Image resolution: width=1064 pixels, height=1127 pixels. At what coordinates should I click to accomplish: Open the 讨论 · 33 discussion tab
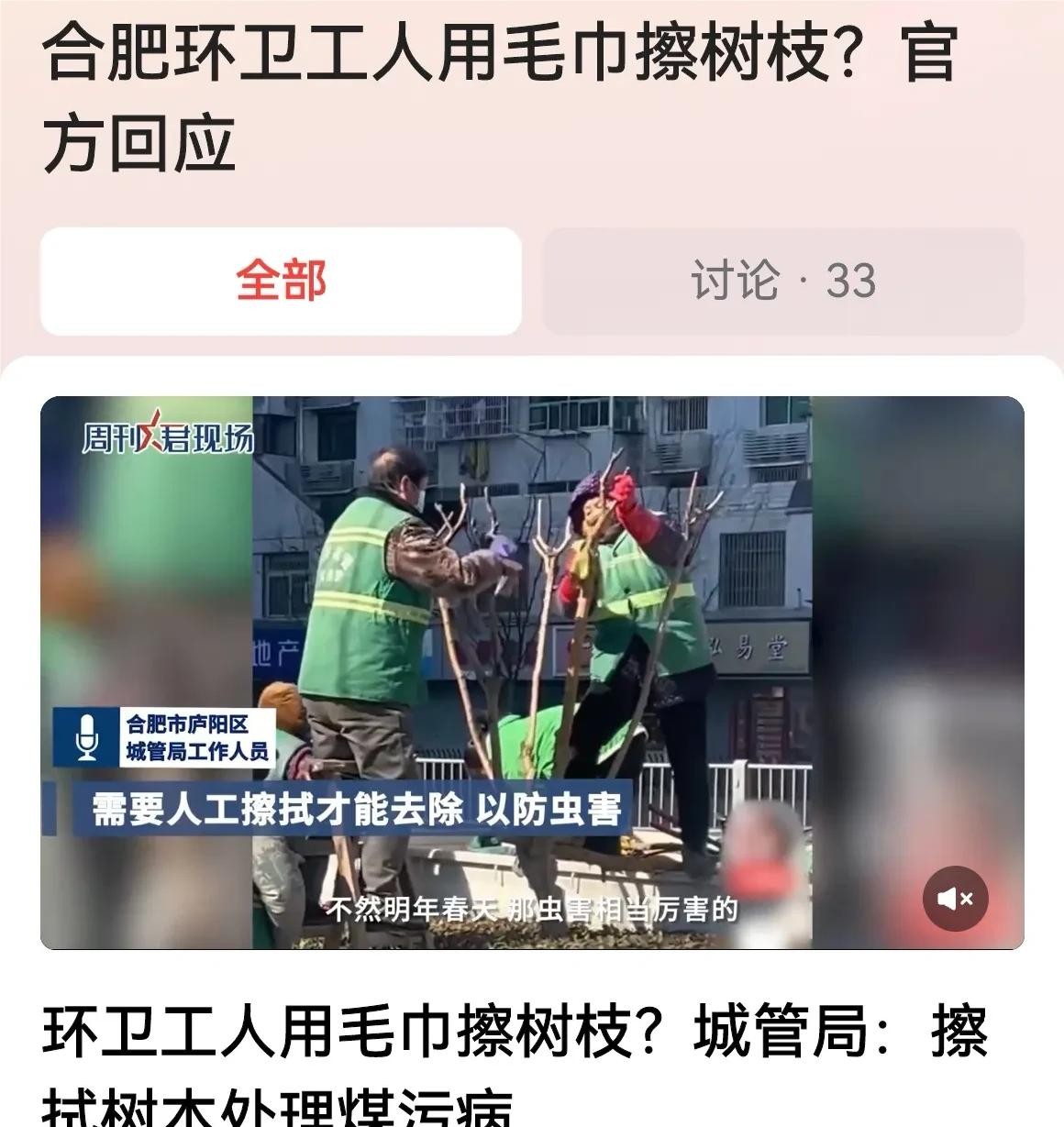(783, 281)
